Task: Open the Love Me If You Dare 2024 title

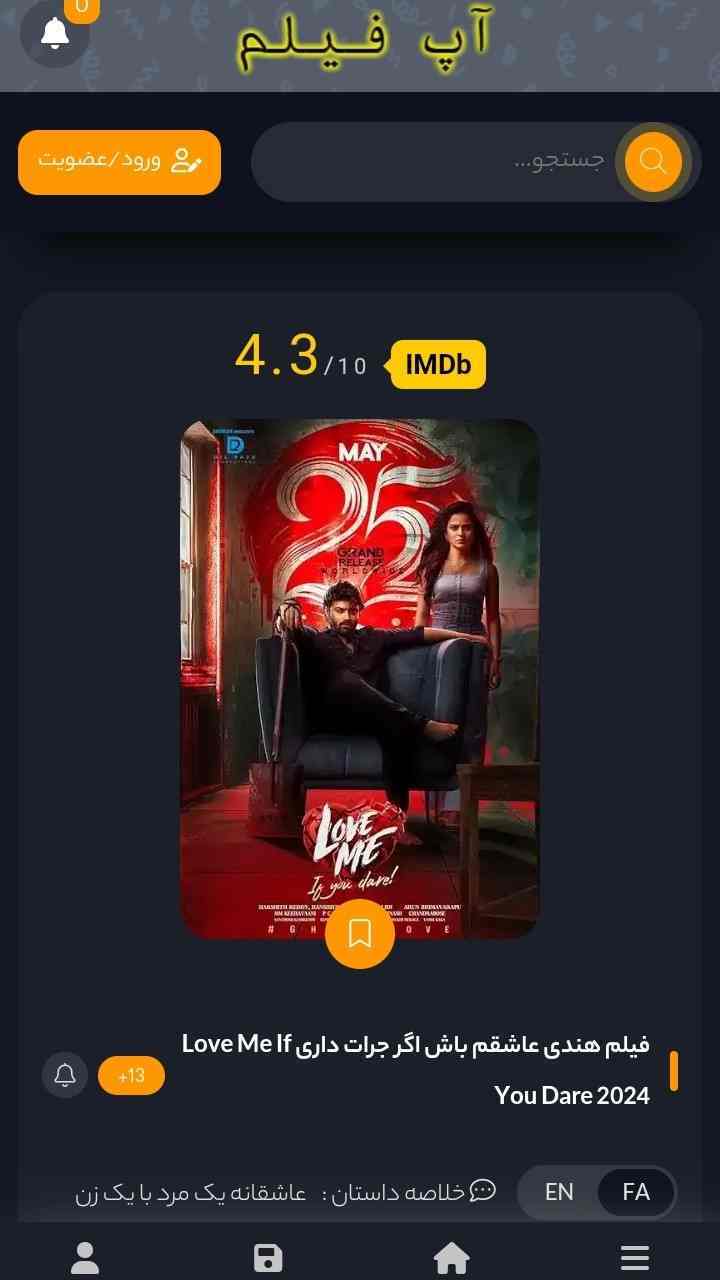Action: coord(415,1070)
